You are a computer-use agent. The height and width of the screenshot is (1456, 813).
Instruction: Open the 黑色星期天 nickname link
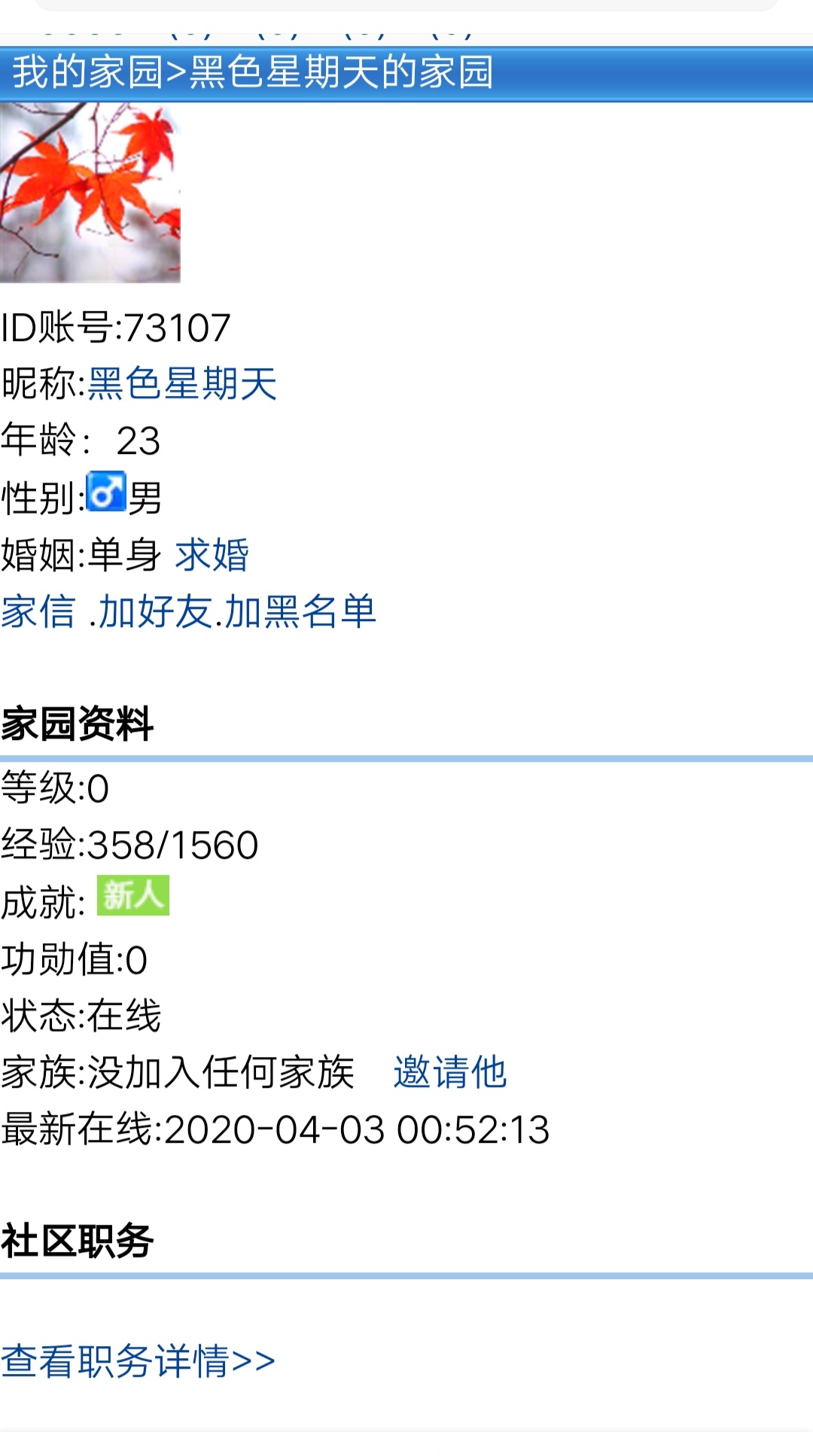(183, 383)
